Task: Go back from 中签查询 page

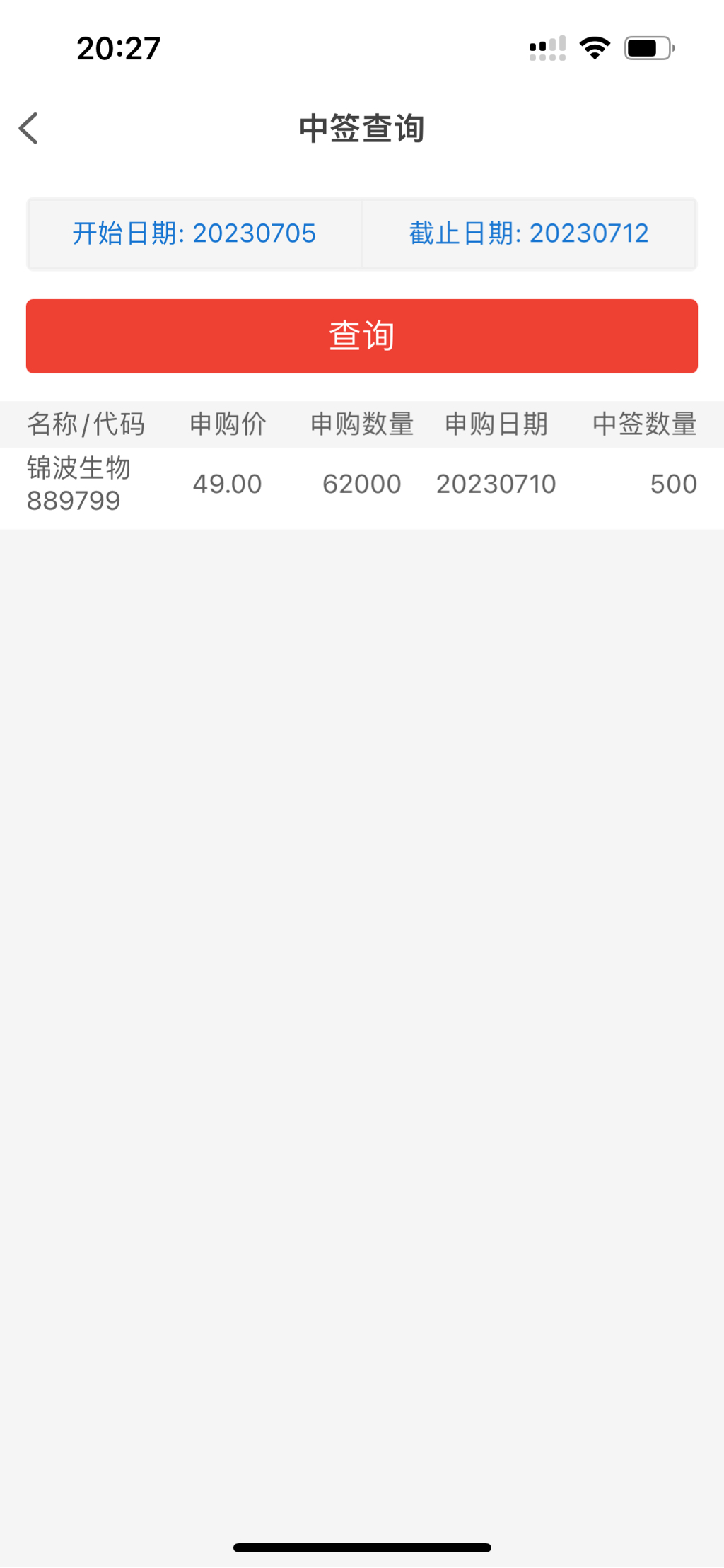Action: click(29, 129)
